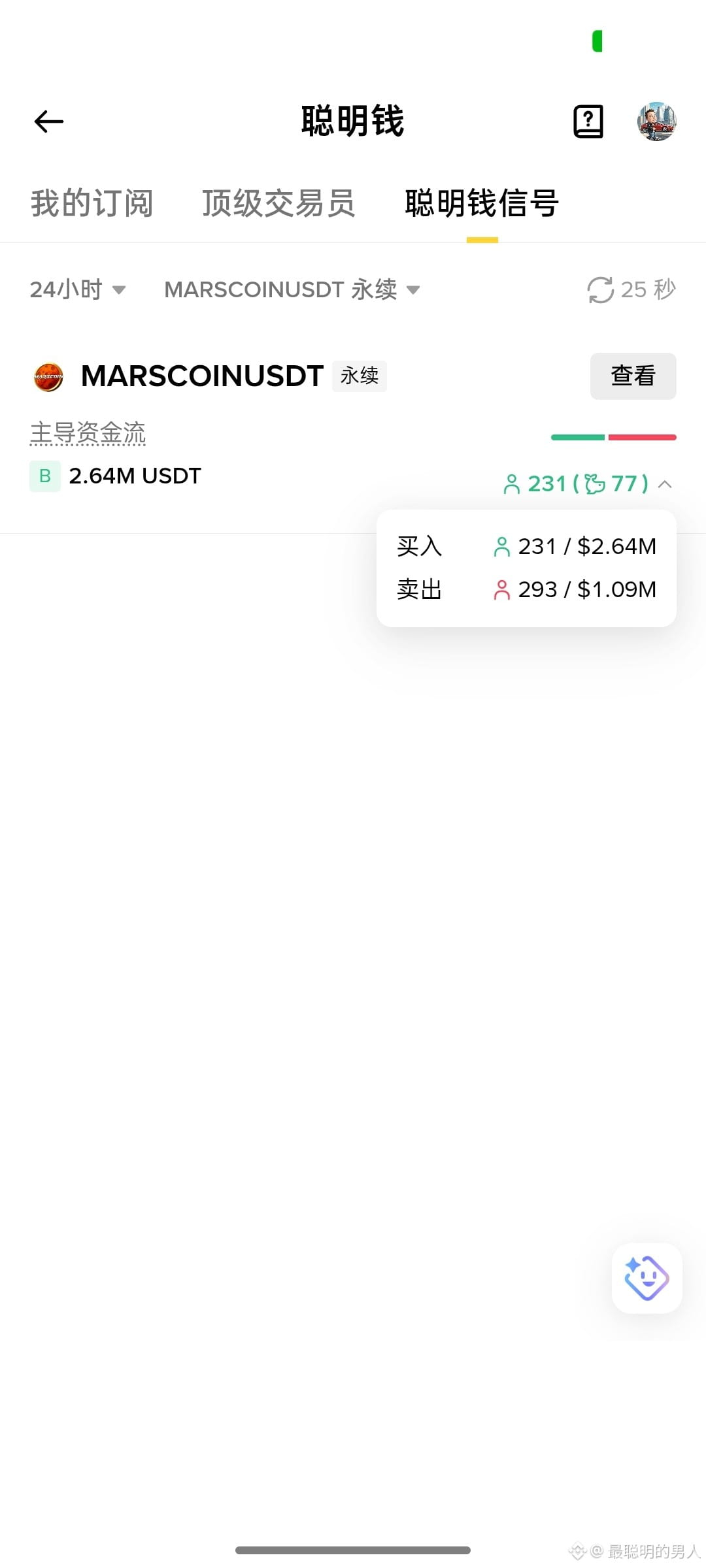Tap 查看 button for MARSCOINUSDT

pos(633,376)
